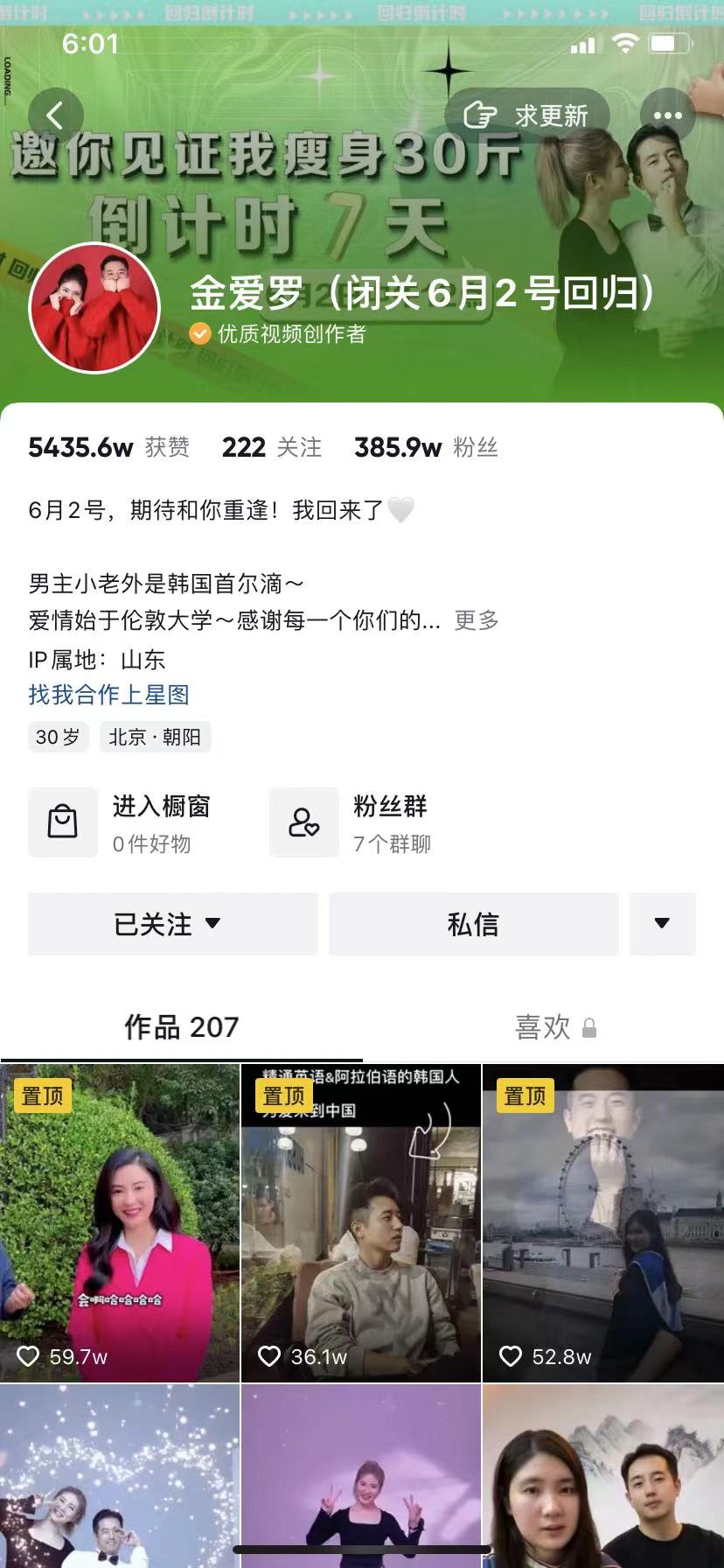Open the 385.9w 粉丝 followers list
This screenshot has width=724, height=1568.
tap(426, 448)
